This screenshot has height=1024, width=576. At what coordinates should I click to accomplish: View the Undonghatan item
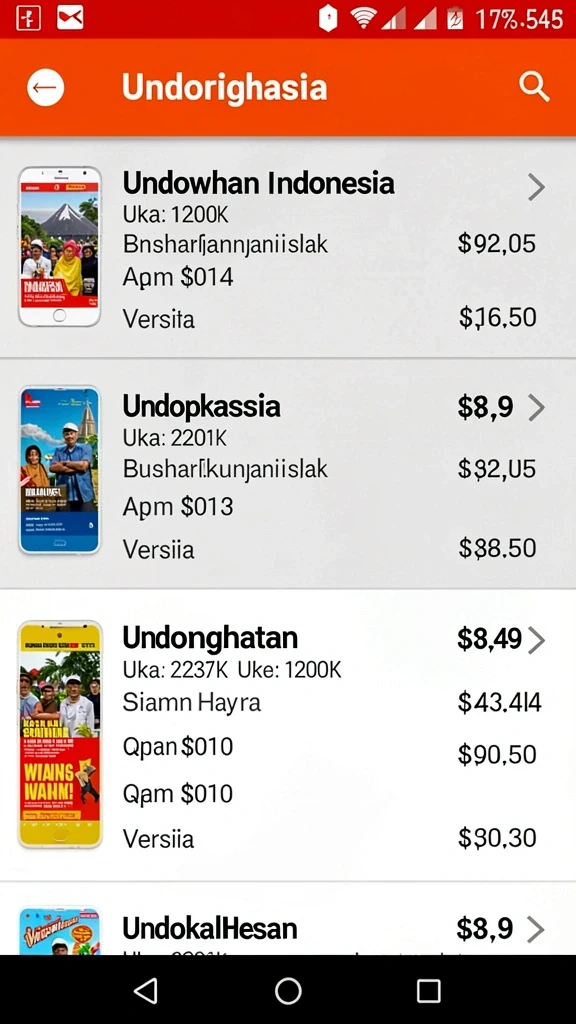click(288, 735)
